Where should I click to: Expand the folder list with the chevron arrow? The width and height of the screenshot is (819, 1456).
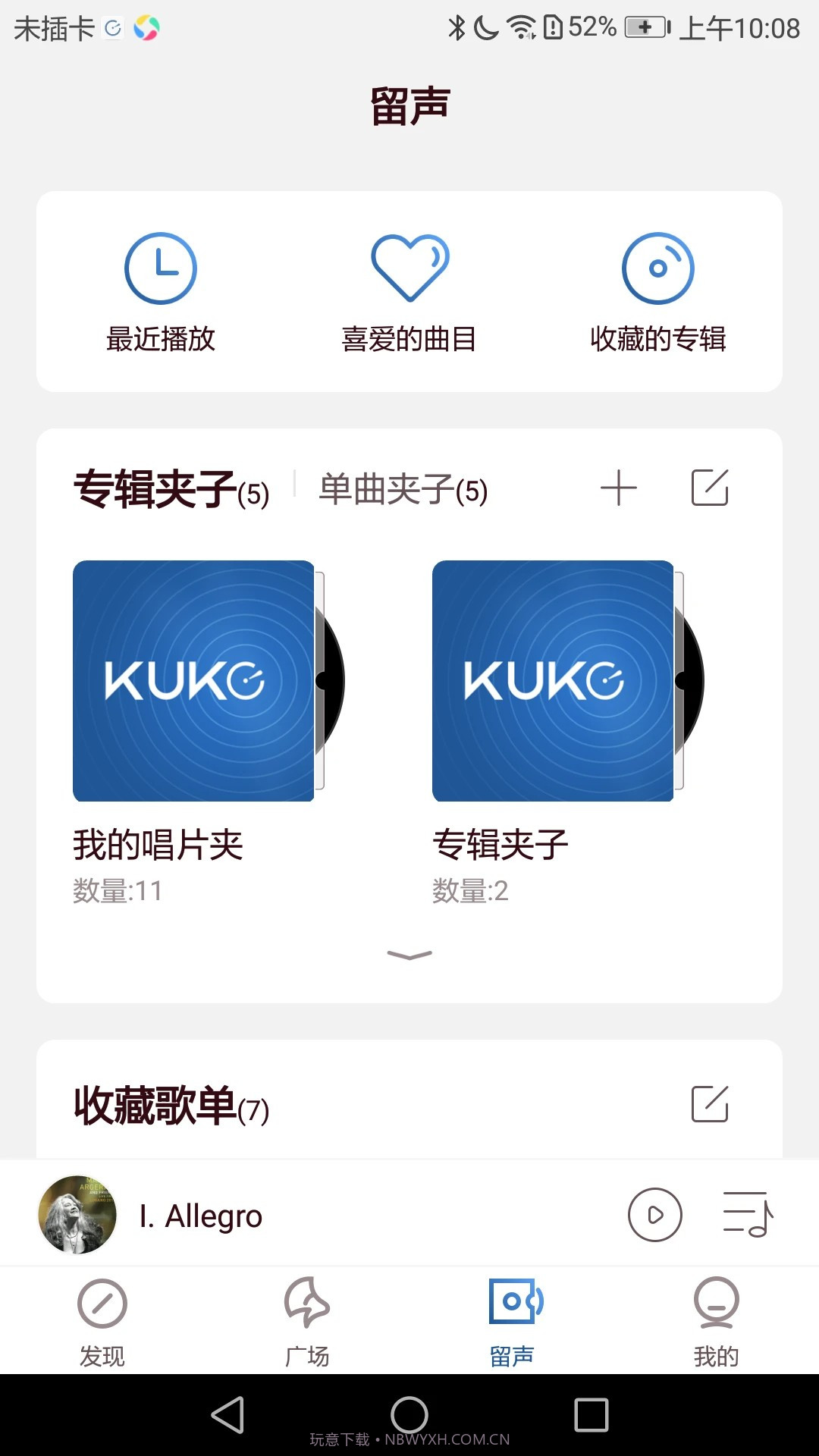click(409, 954)
